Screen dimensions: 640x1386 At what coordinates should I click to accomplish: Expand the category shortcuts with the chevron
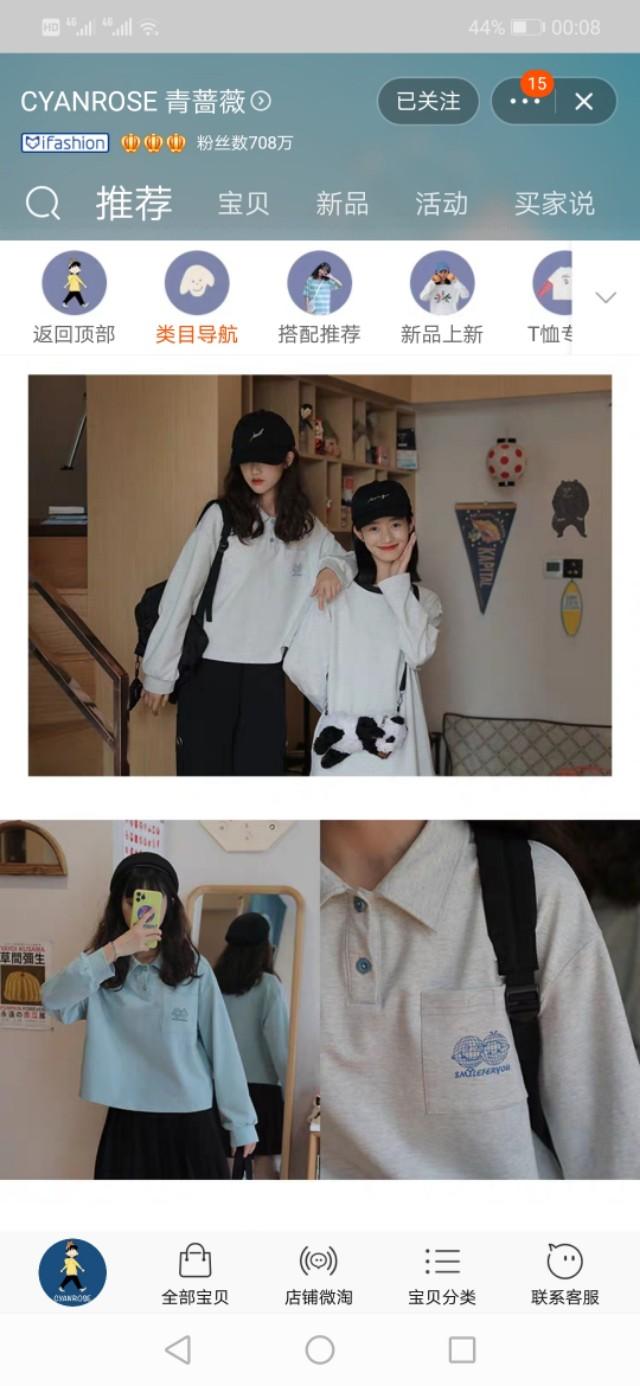coord(605,297)
